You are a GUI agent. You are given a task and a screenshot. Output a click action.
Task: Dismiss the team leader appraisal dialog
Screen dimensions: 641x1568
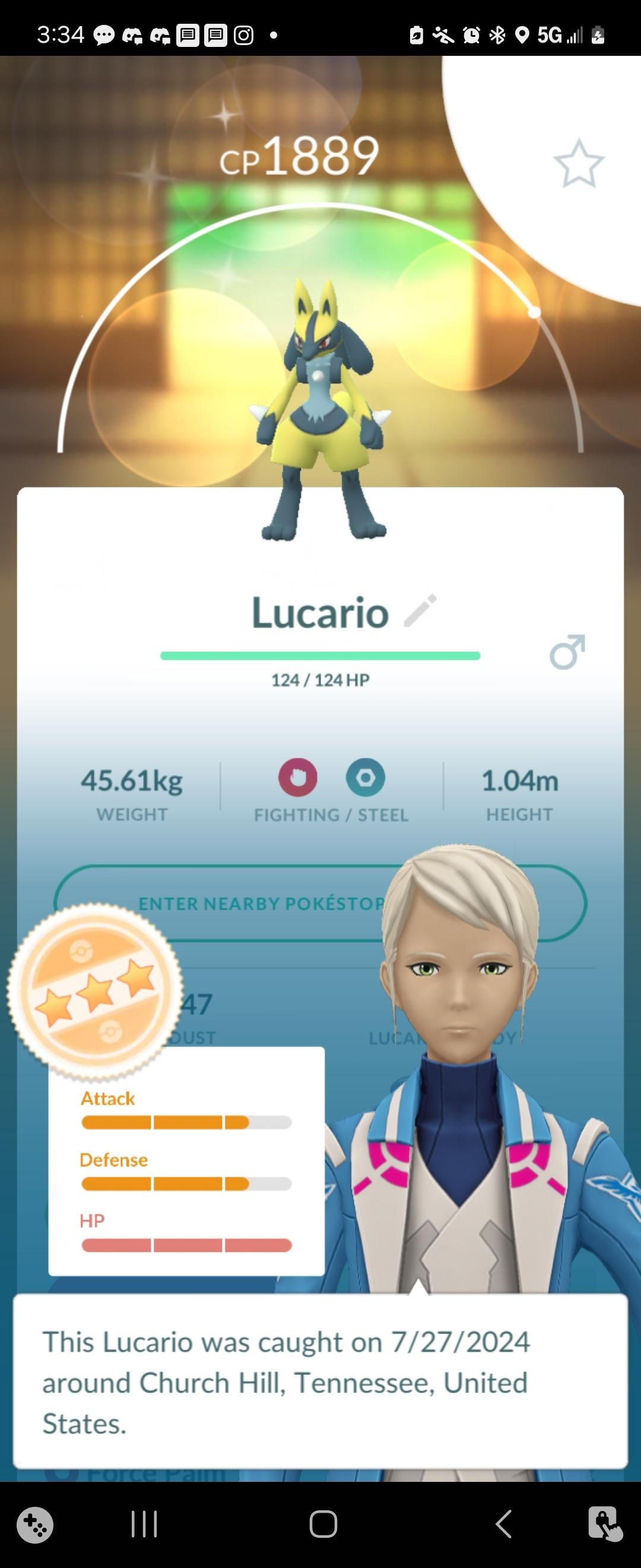click(320, 1382)
